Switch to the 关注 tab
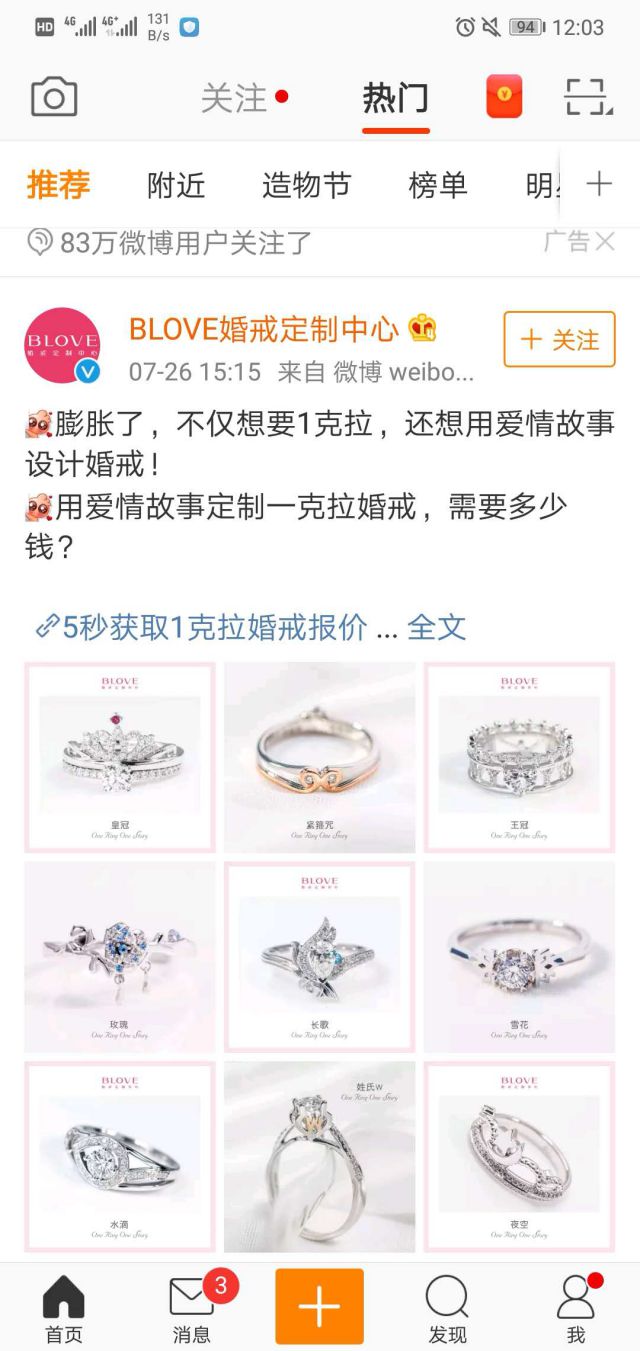Screen dimensions: 640x1351 point(235,98)
